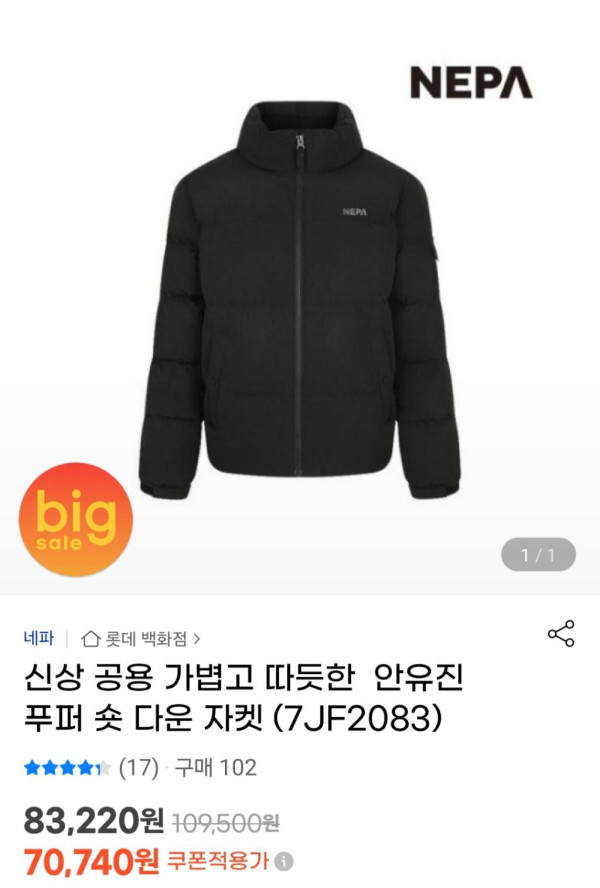
Task: Open 롯데 백화점 store page
Action: 140,638
